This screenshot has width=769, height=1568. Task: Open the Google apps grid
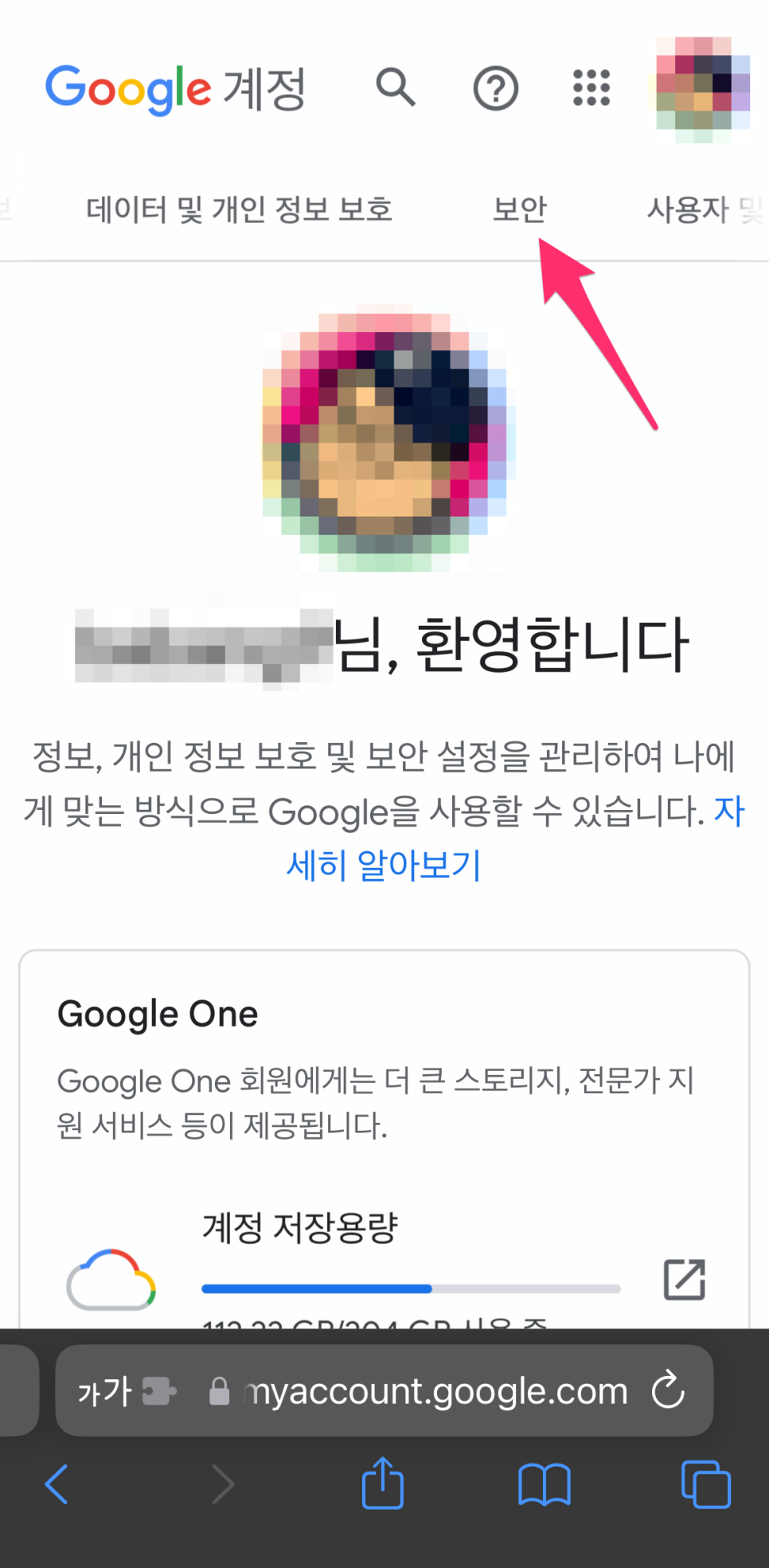click(591, 88)
